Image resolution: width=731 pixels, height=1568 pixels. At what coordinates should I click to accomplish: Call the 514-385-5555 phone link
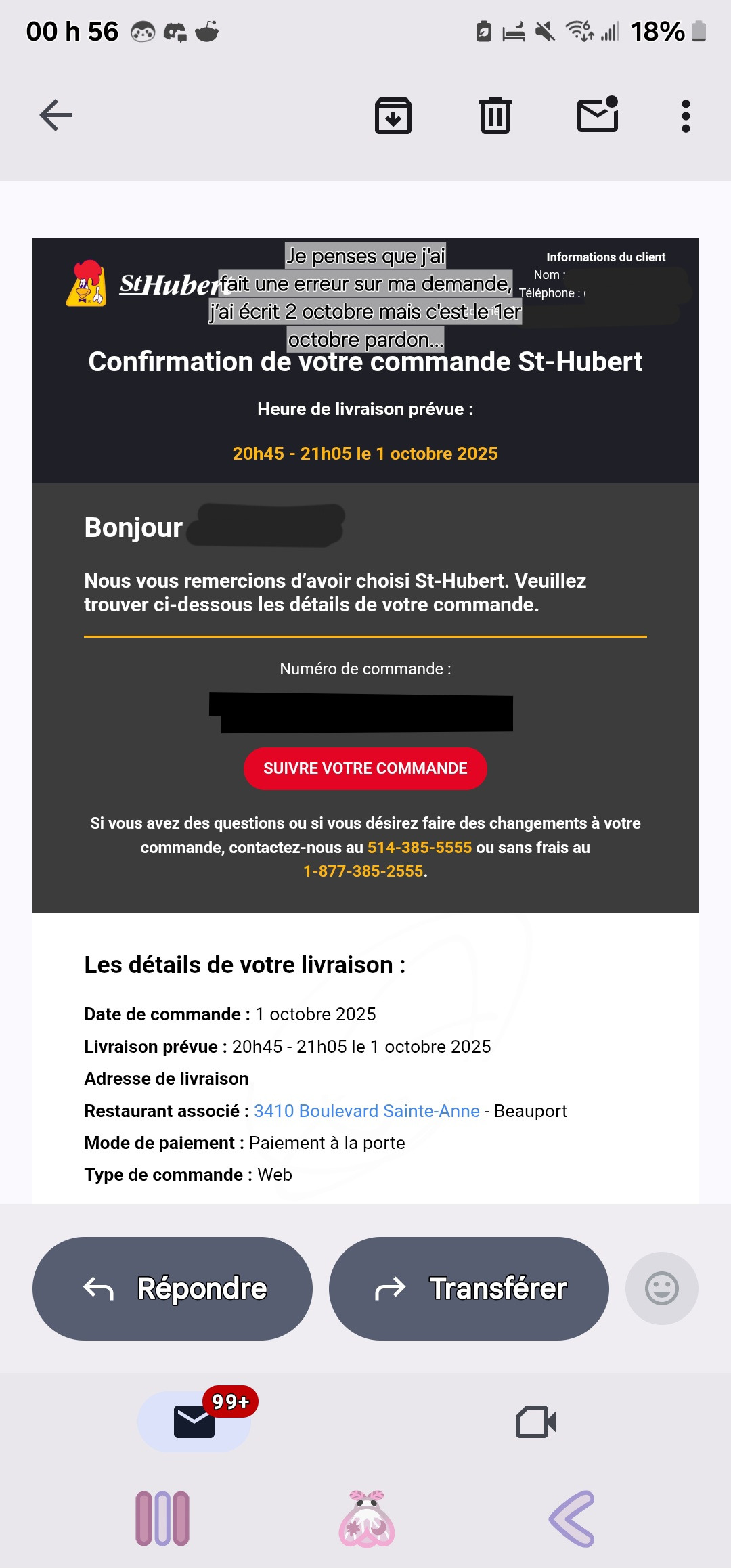419,848
